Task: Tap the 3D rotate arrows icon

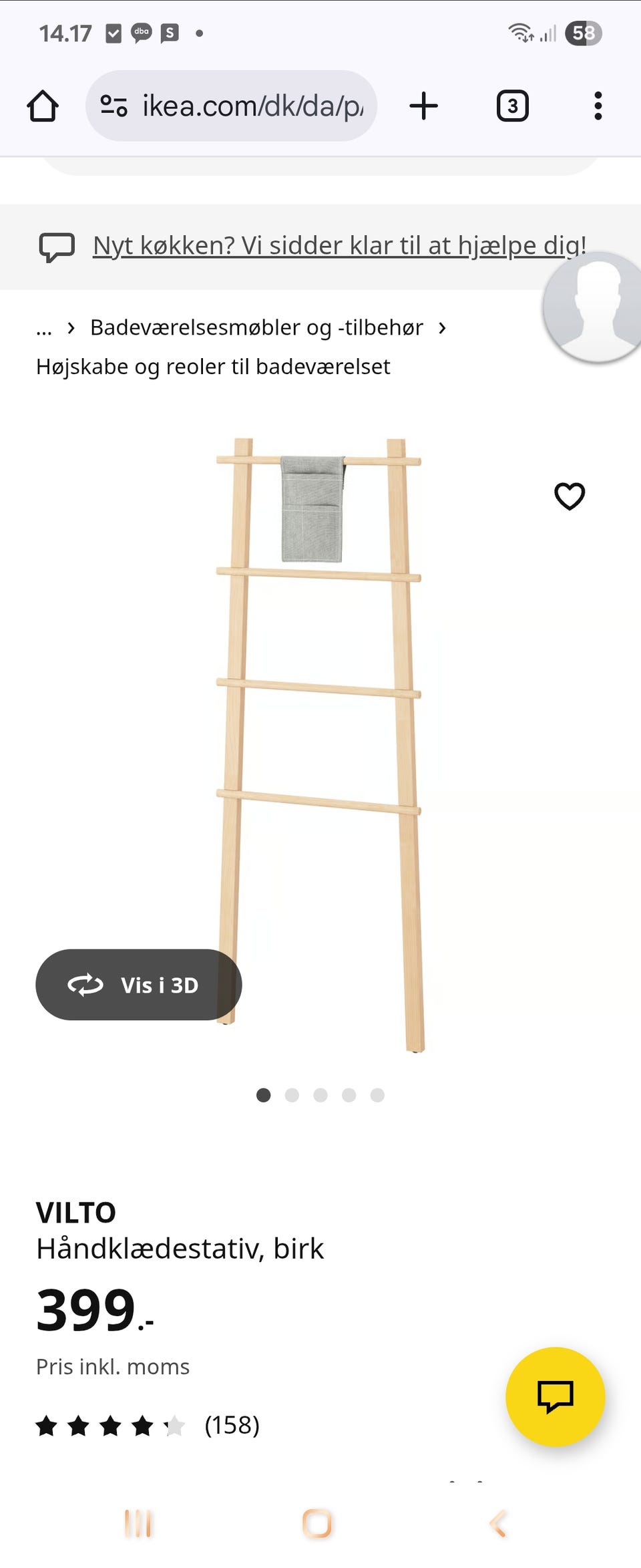Action: click(85, 985)
